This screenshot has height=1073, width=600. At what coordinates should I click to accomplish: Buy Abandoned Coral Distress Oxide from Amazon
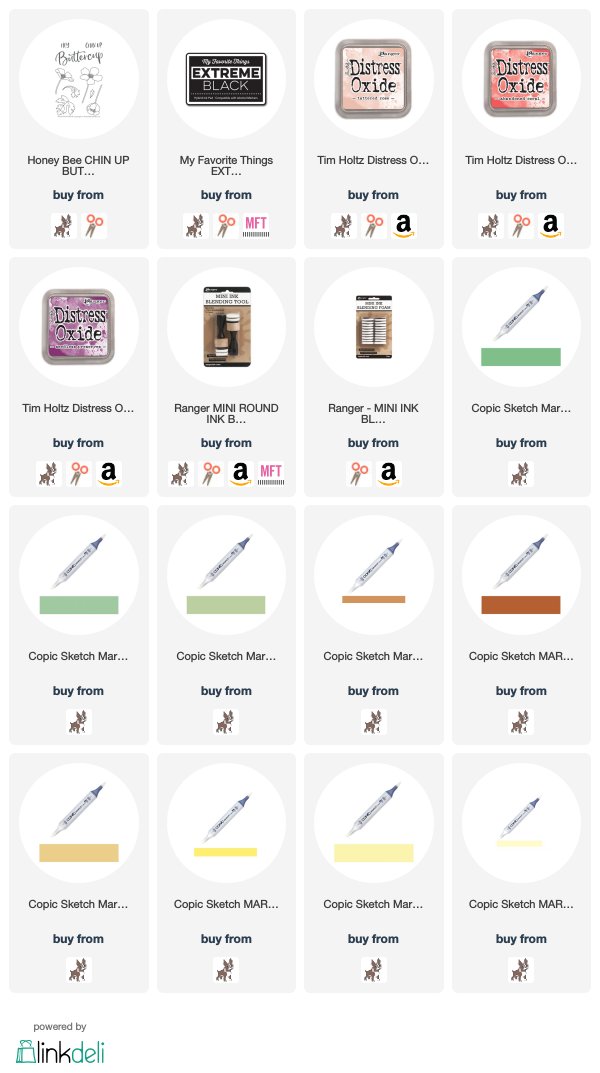point(551,225)
